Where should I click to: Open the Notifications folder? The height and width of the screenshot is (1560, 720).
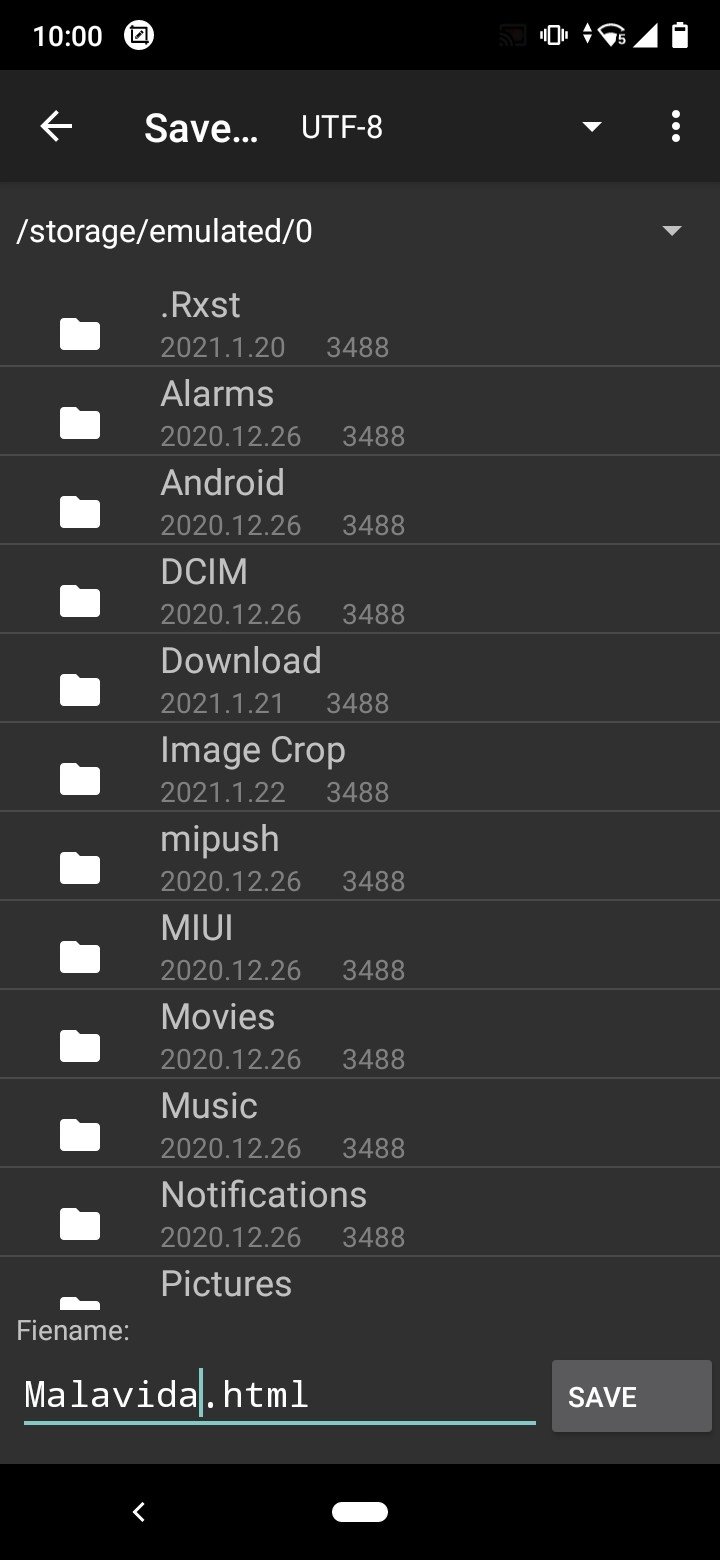pyautogui.click(x=360, y=1212)
